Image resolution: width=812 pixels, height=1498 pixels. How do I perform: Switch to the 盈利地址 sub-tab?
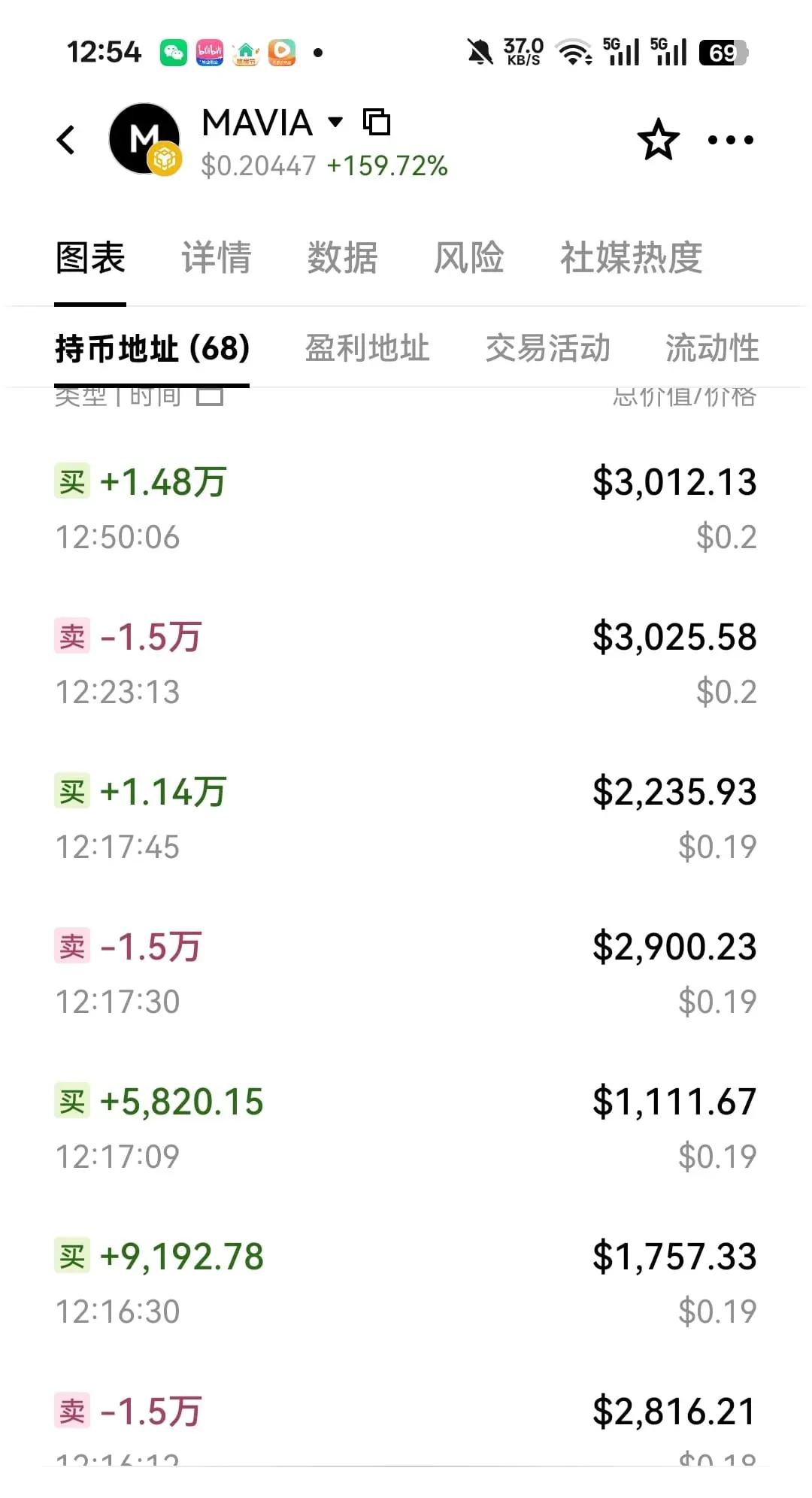[367, 349]
